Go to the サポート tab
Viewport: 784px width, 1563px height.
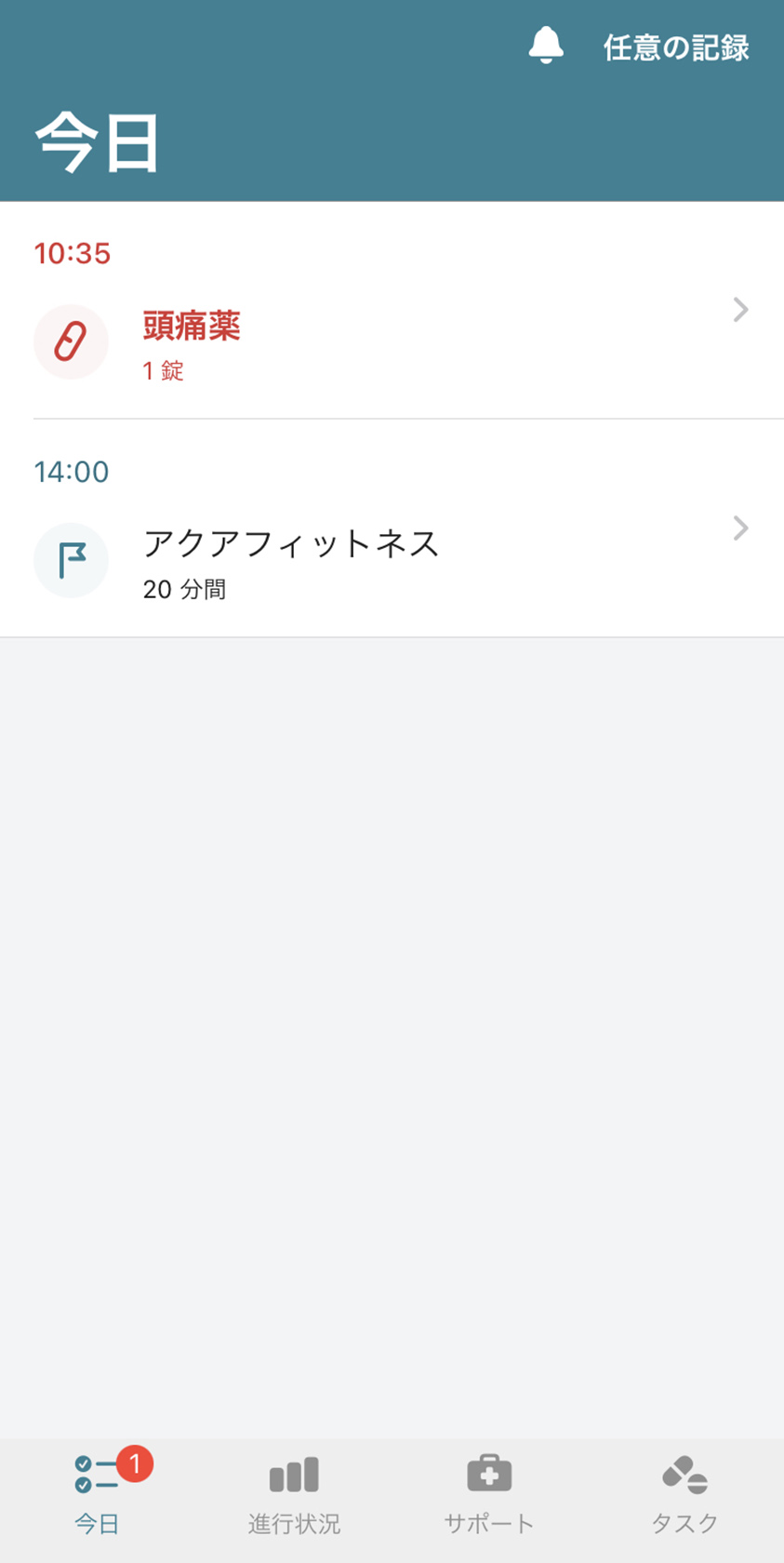[x=489, y=1497]
